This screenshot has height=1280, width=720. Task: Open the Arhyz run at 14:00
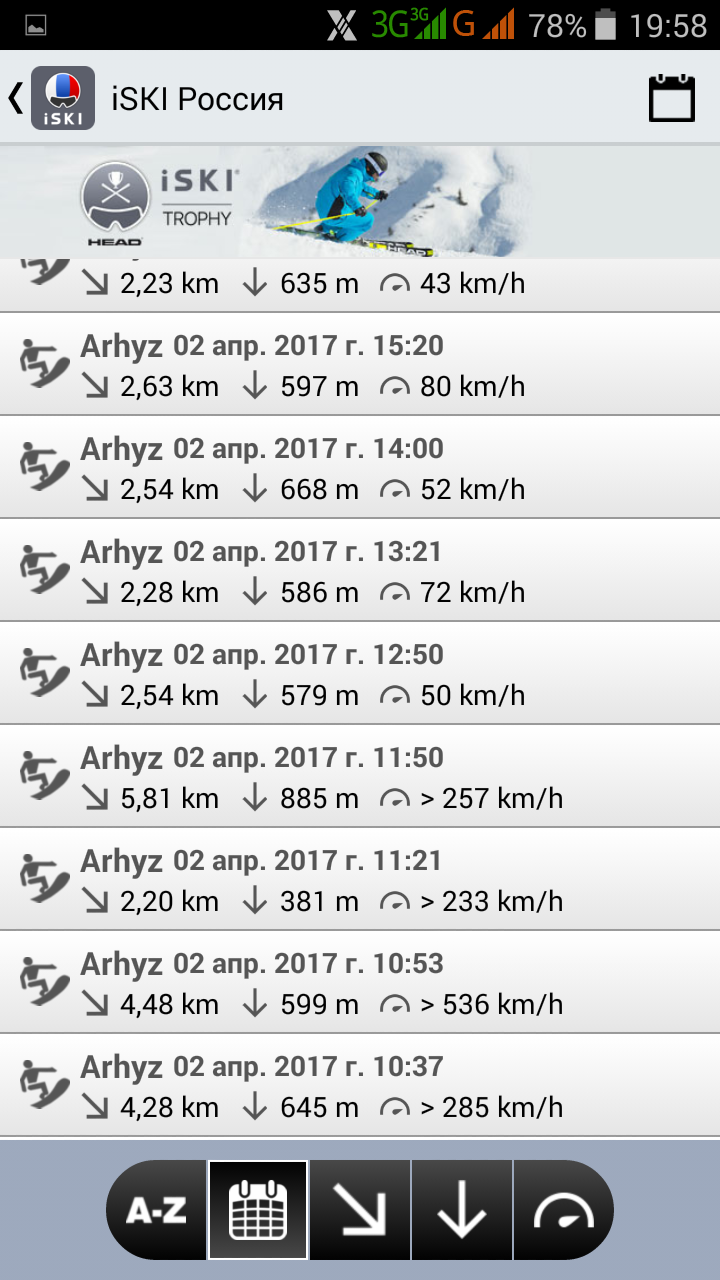coord(360,468)
